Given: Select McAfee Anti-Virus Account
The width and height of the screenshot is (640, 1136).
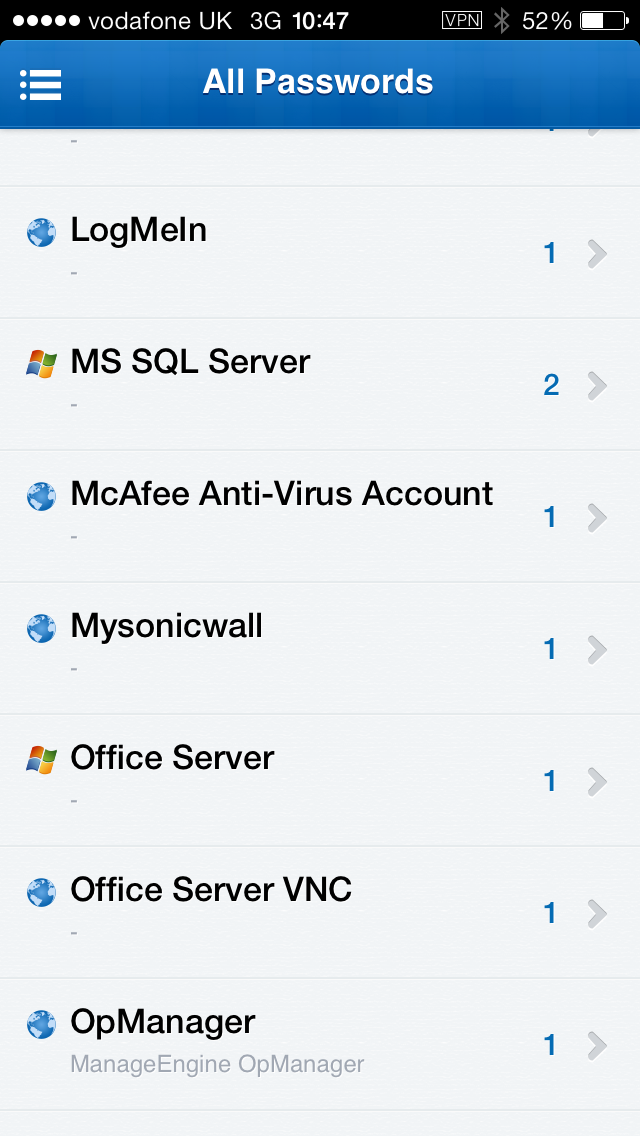Looking at the screenshot, I should click(320, 516).
